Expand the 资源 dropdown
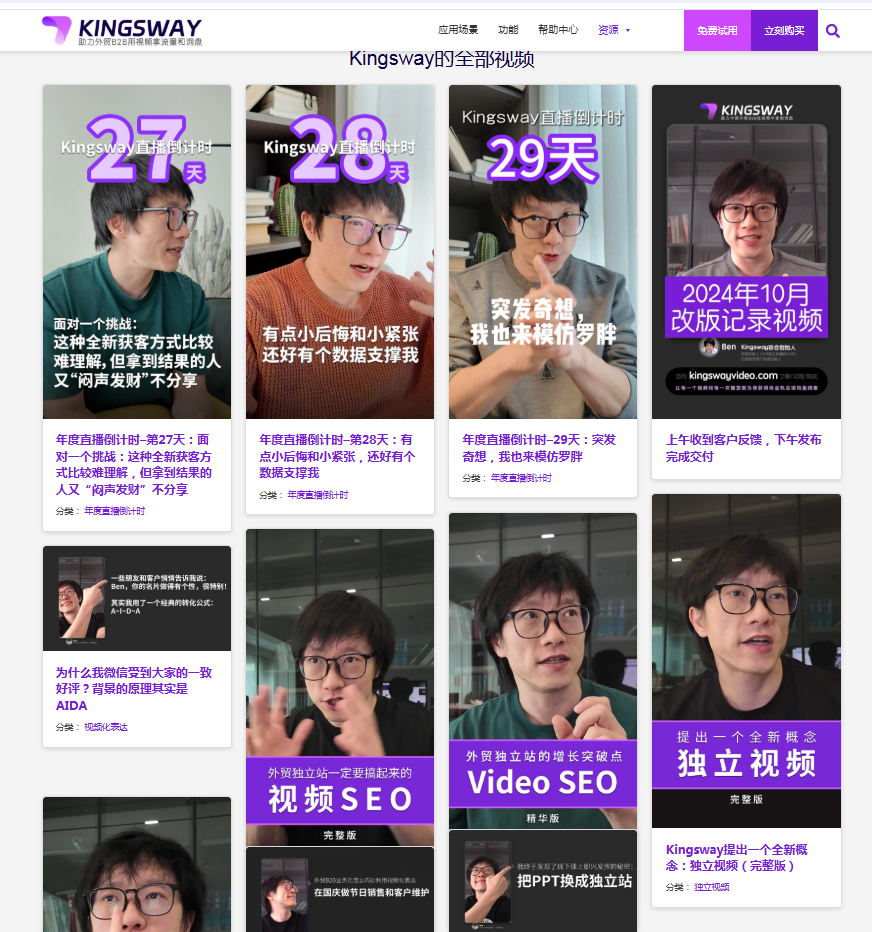 click(613, 30)
